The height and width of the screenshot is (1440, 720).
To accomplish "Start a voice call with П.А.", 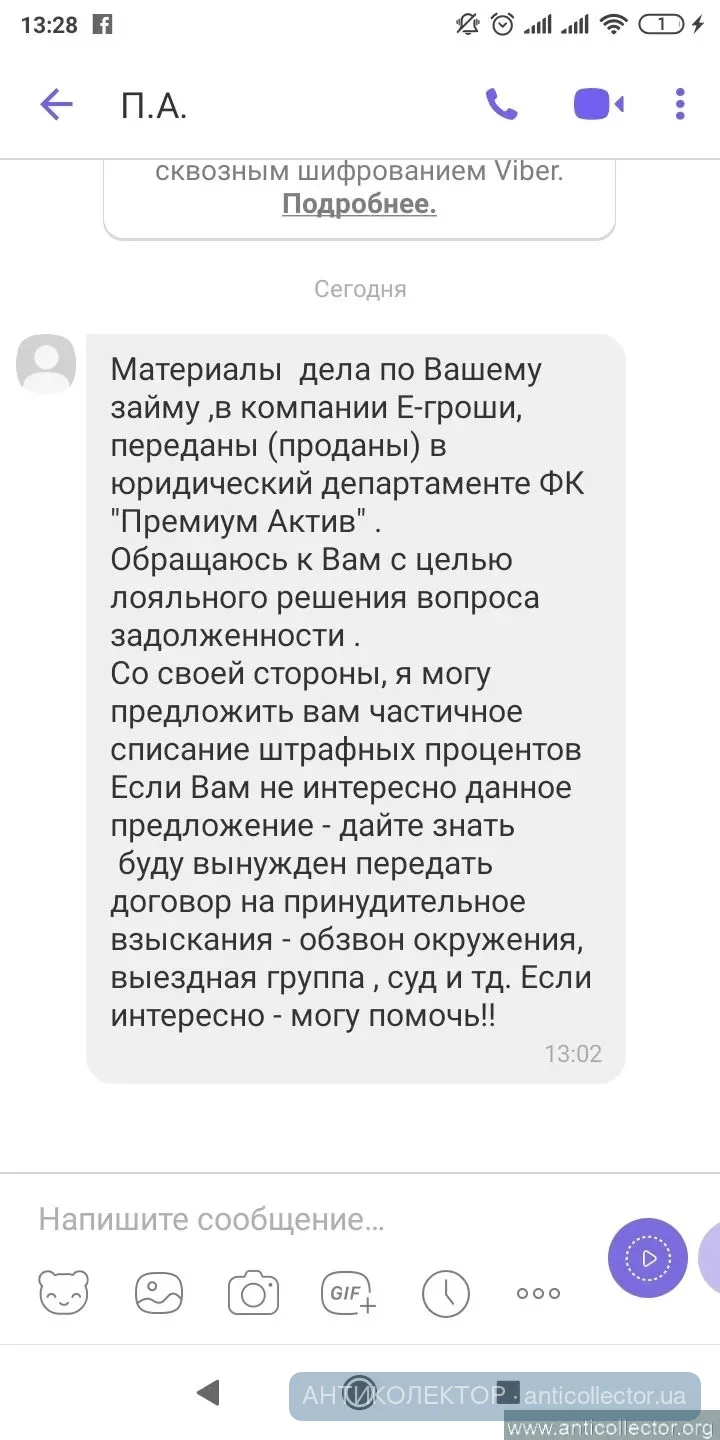I will coord(501,104).
